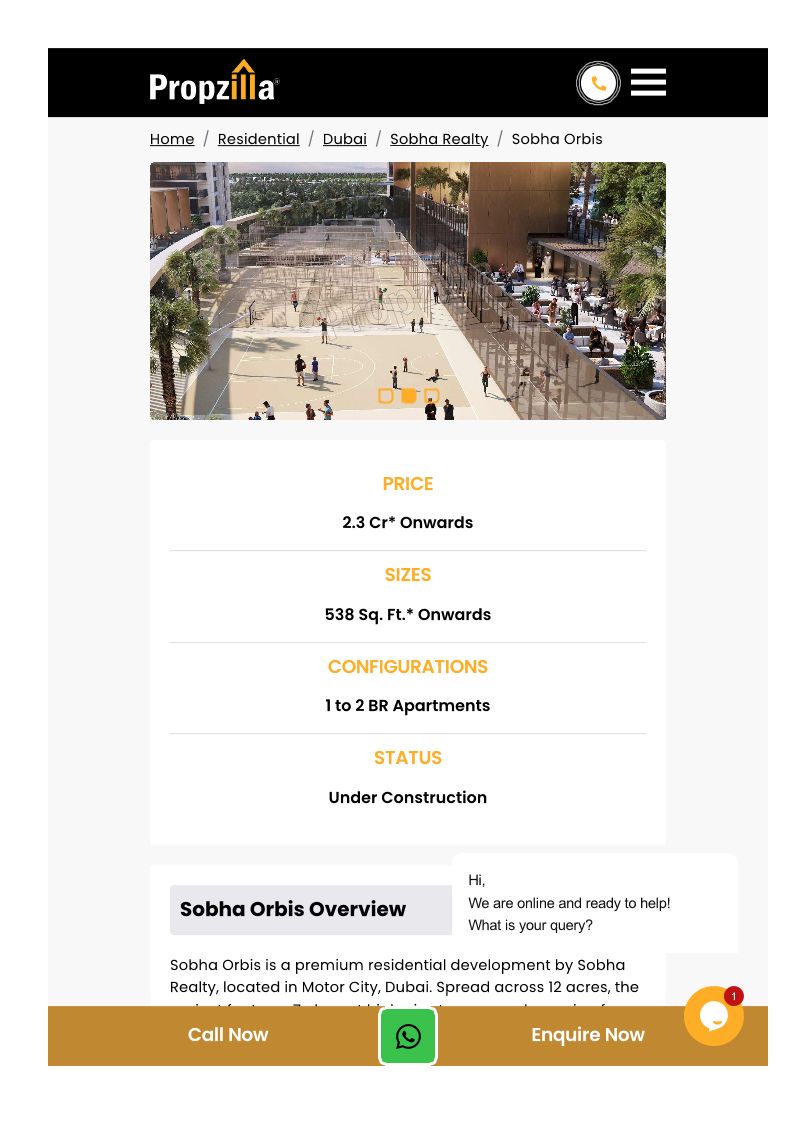Image resolution: width=793 pixels, height=1123 pixels.
Task: Open the live chat bubble
Action: (x=713, y=1016)
